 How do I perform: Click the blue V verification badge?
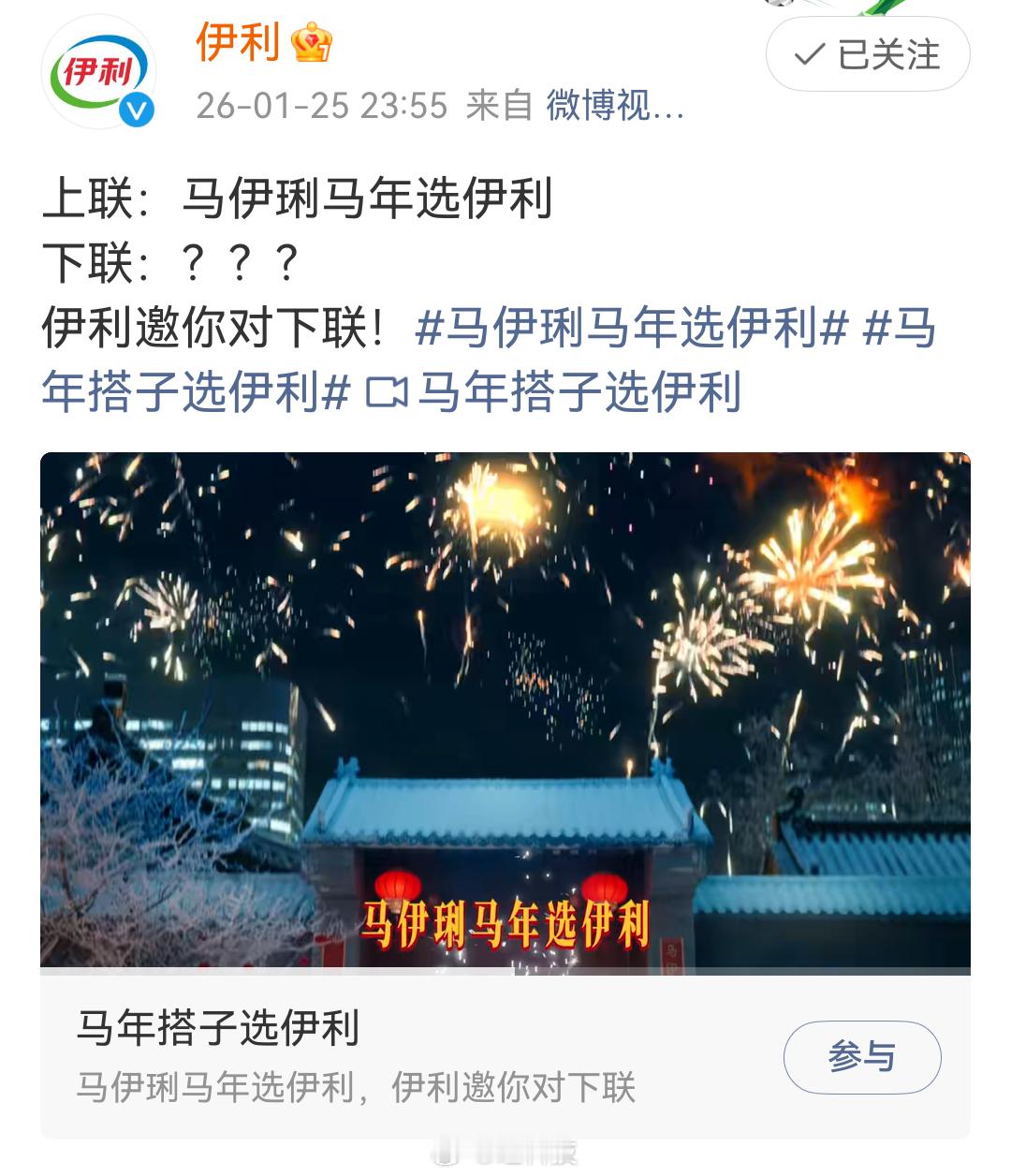[134, 110]
